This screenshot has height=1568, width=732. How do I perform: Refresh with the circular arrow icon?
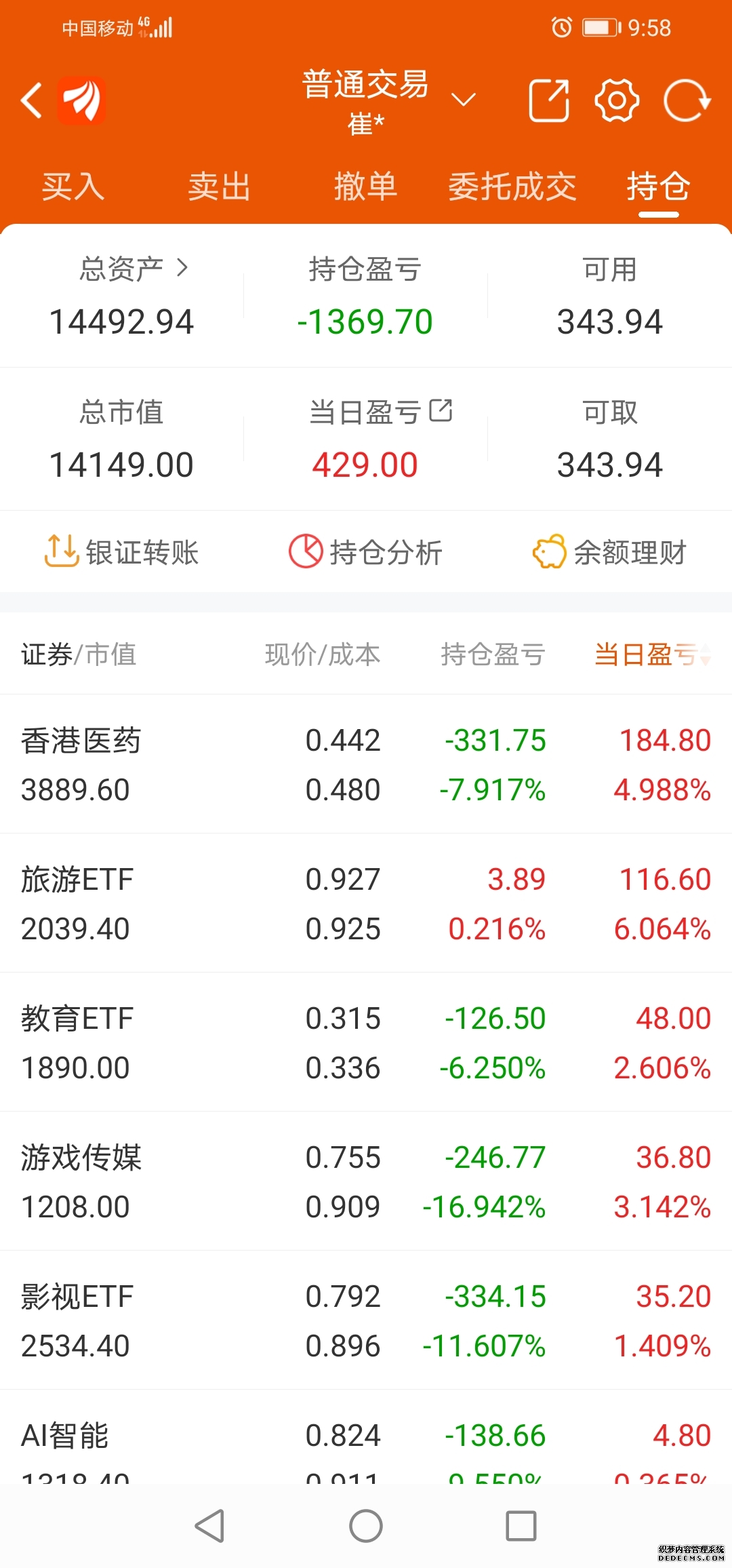[x=687, y=99]
